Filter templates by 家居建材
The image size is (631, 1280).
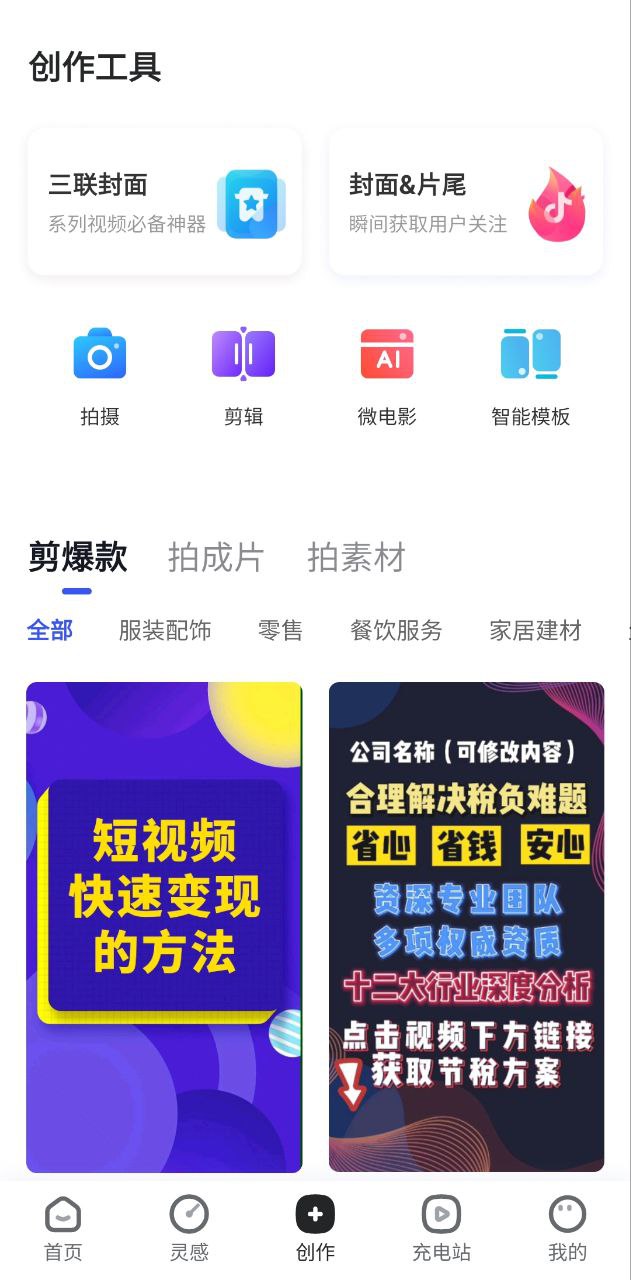click(x=535, y=630)
